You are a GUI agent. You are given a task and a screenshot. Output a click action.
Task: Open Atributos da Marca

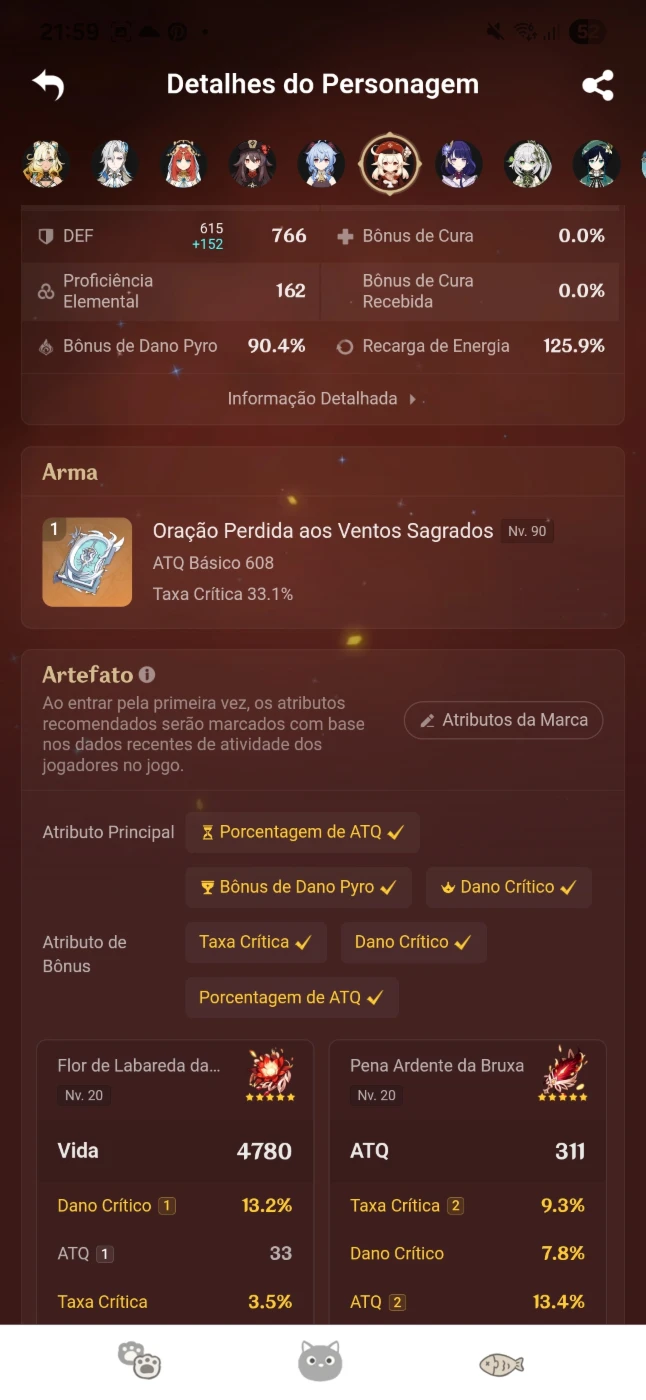[503, 720]
